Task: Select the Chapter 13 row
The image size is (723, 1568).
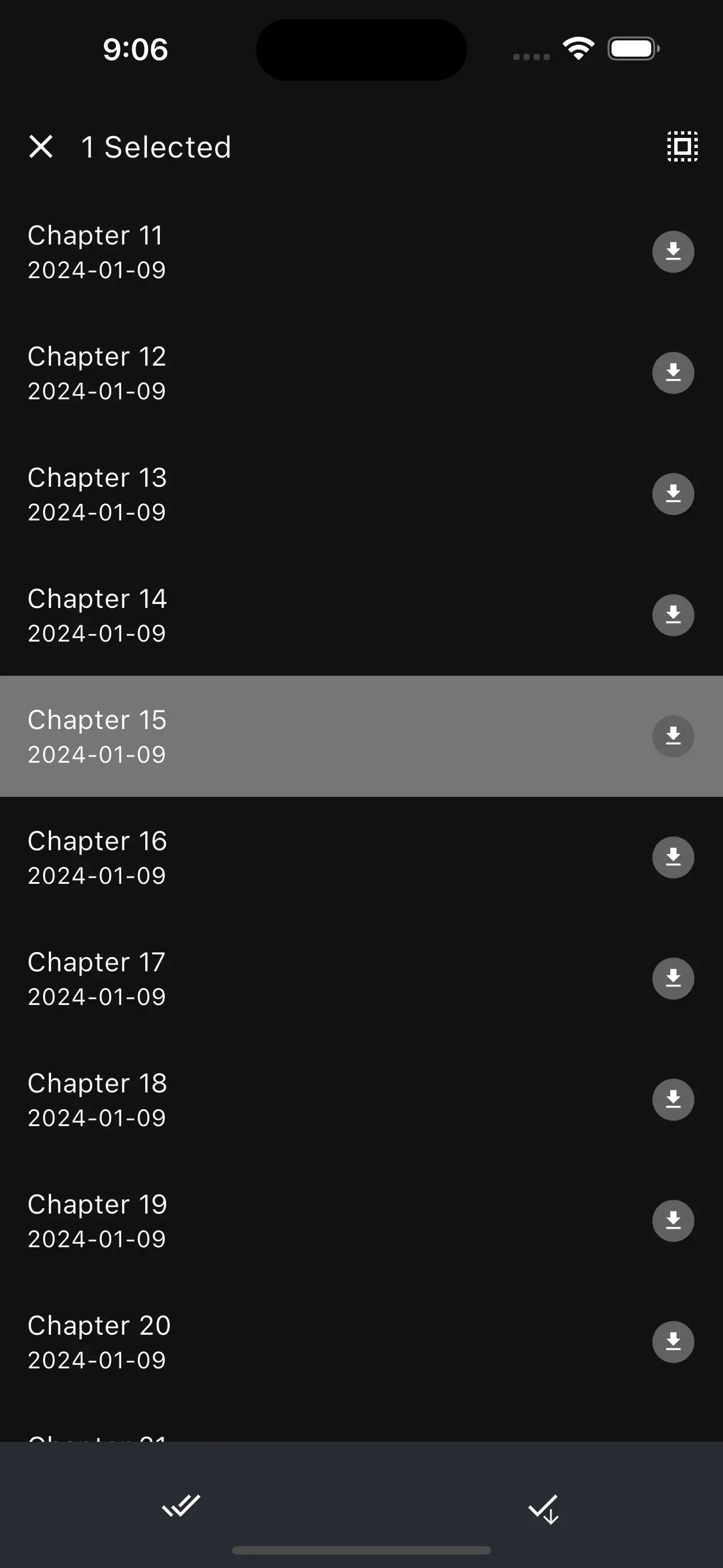Action: tap(304, 494)
